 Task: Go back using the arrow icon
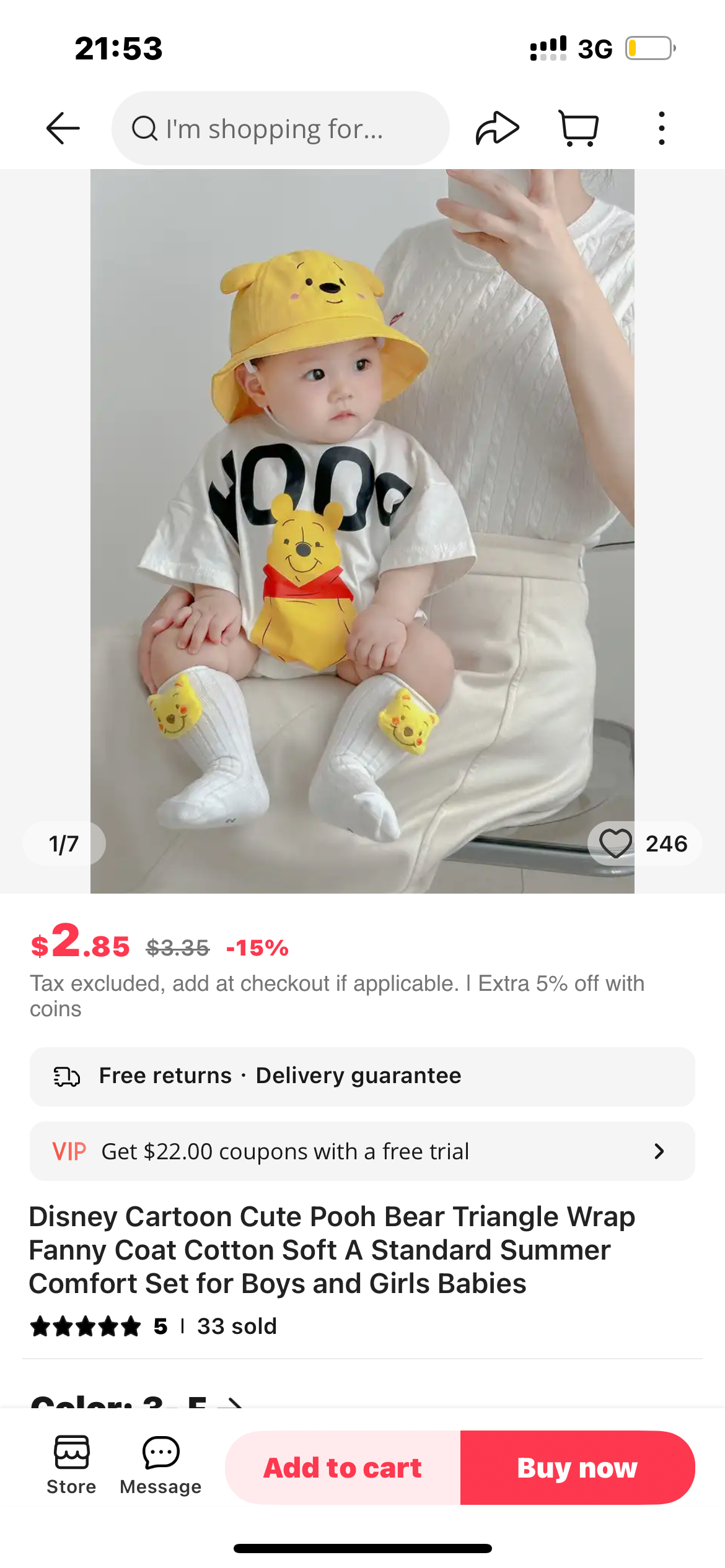pyautogui.click(x=63, y=128)
